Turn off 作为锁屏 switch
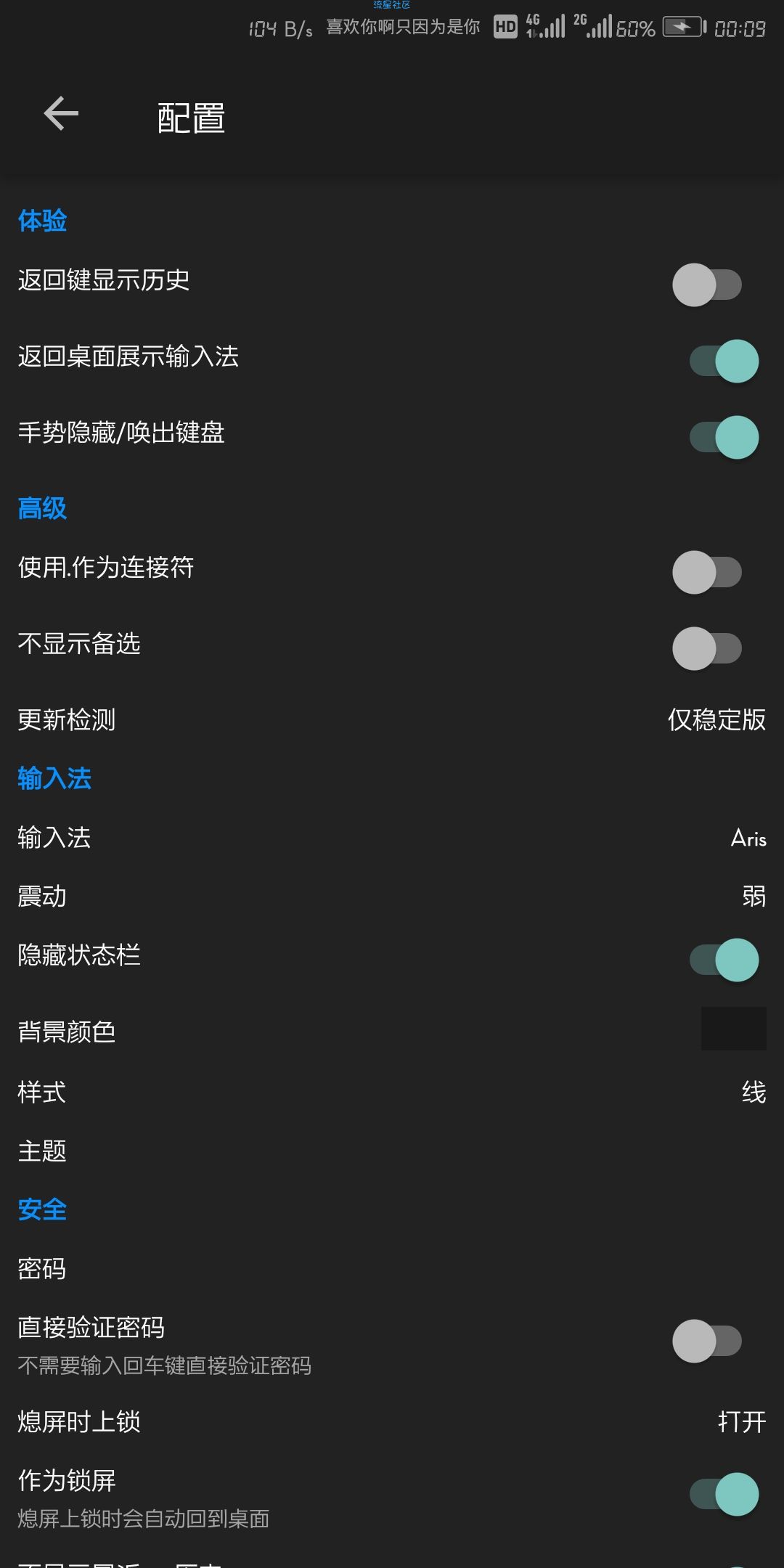 point(724,1494)
